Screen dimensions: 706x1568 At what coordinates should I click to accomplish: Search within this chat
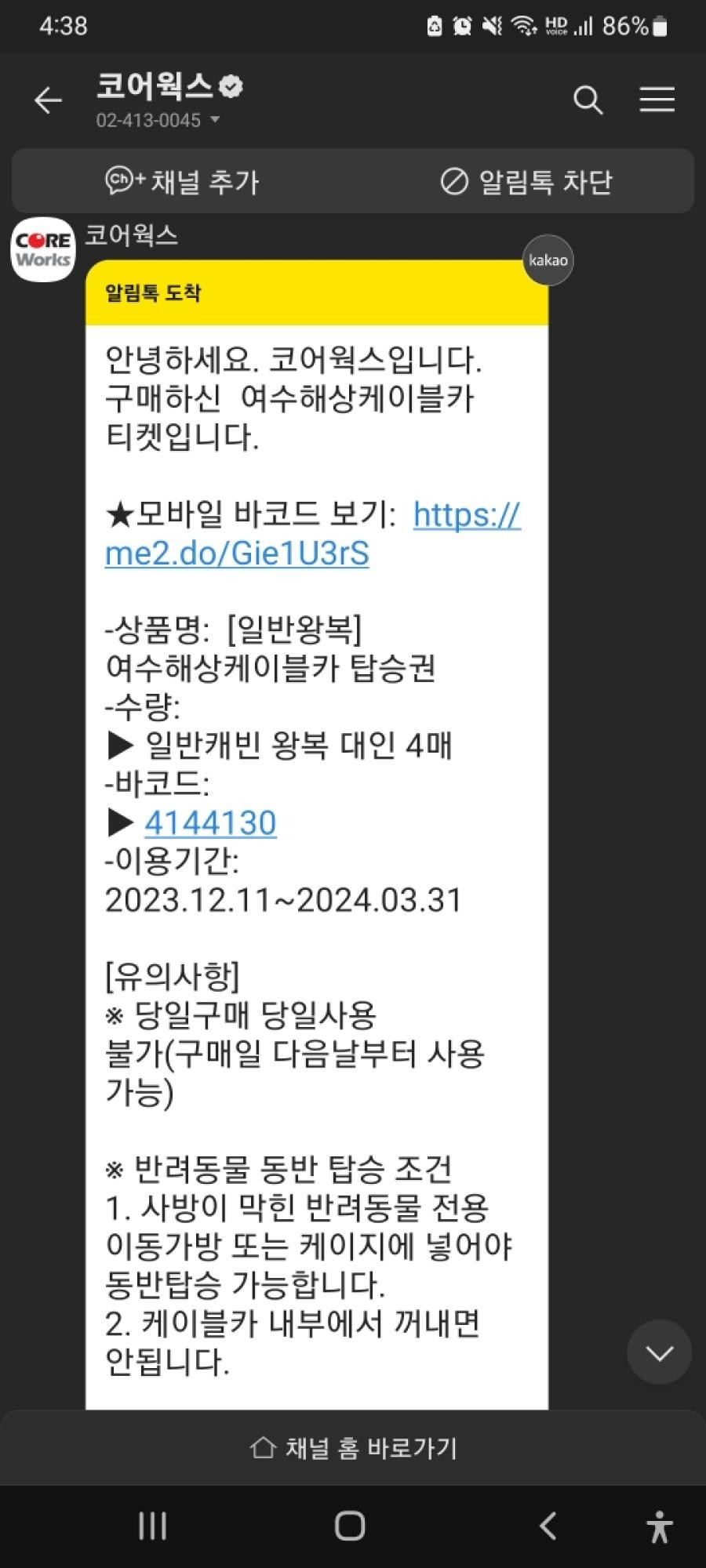pos(588,100)
